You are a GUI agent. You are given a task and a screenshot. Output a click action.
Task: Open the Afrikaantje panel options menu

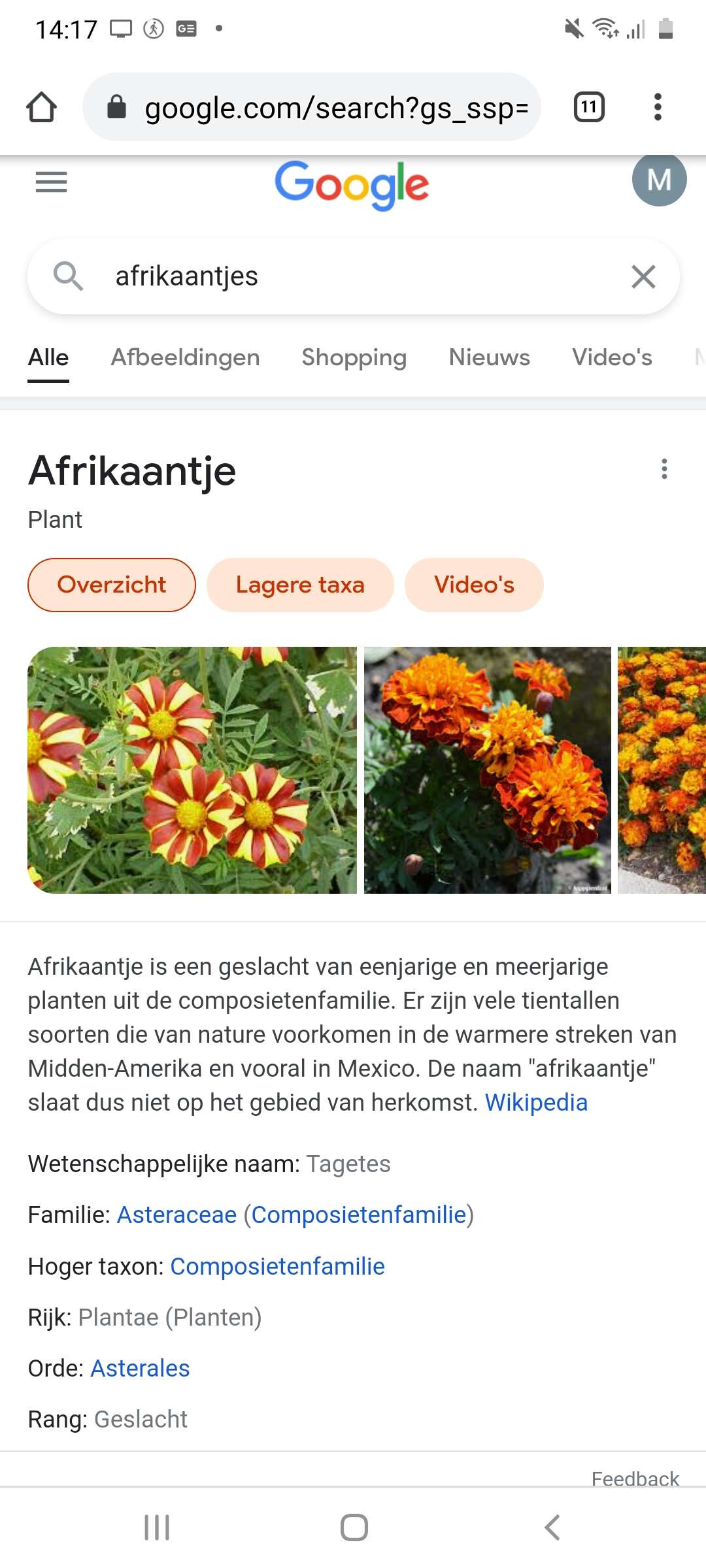click(664, 469)
